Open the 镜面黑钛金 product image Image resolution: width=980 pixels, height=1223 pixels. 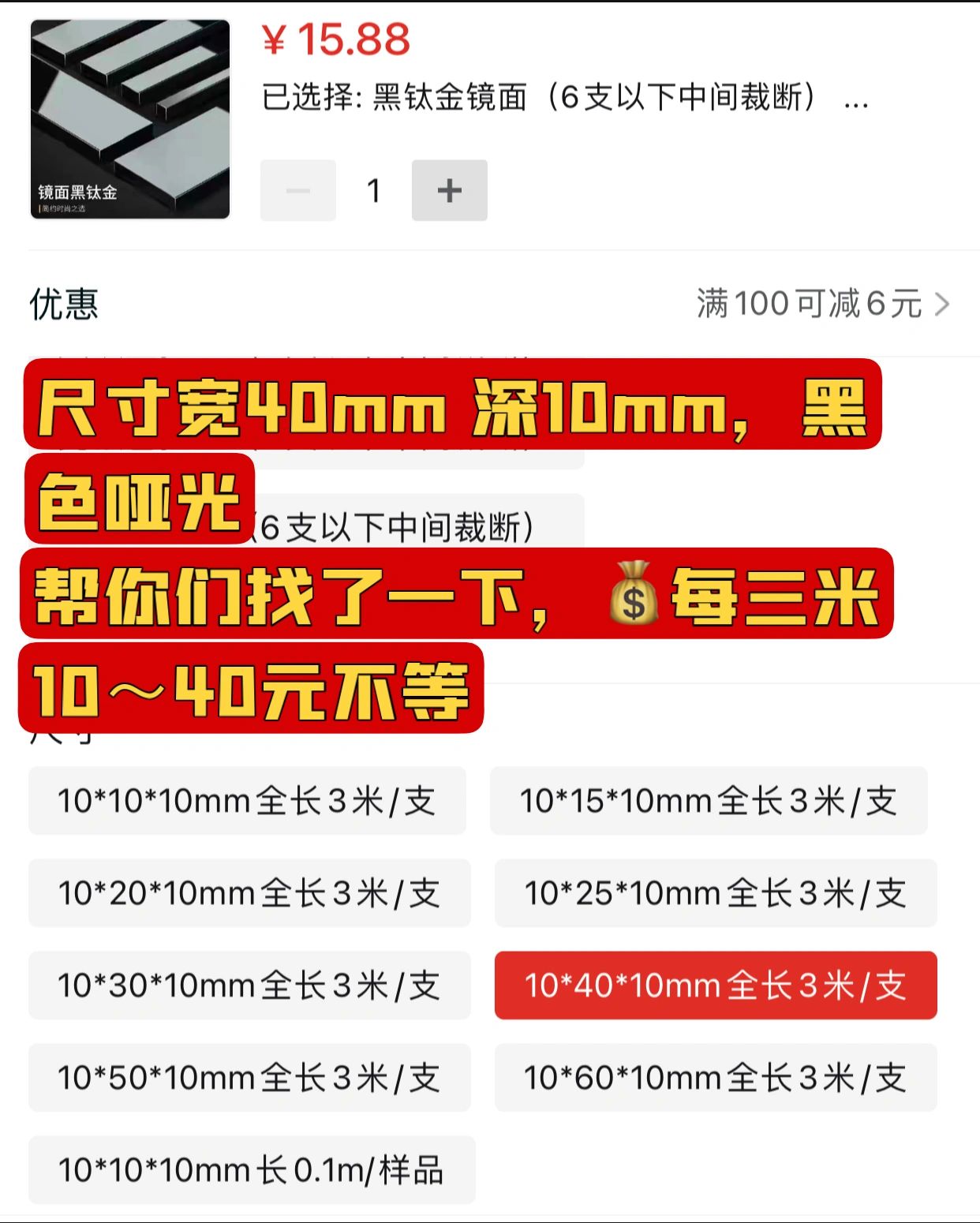click(x=130, y=118)
